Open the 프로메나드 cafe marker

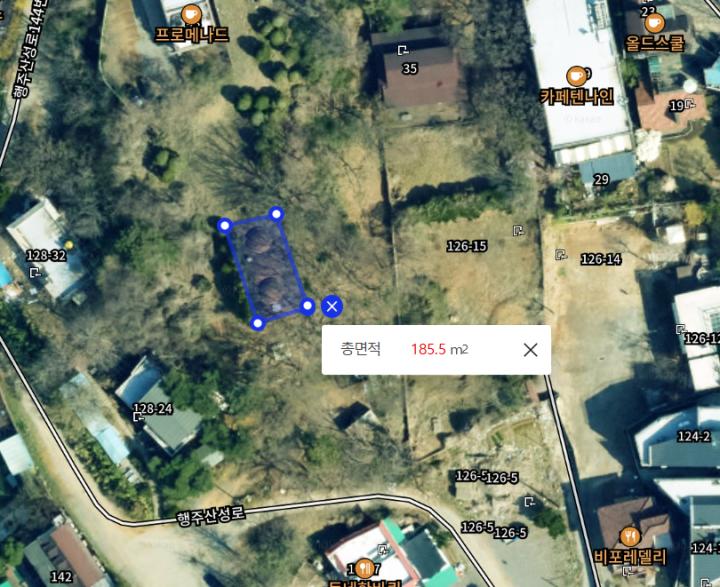(x=192, y=15)
